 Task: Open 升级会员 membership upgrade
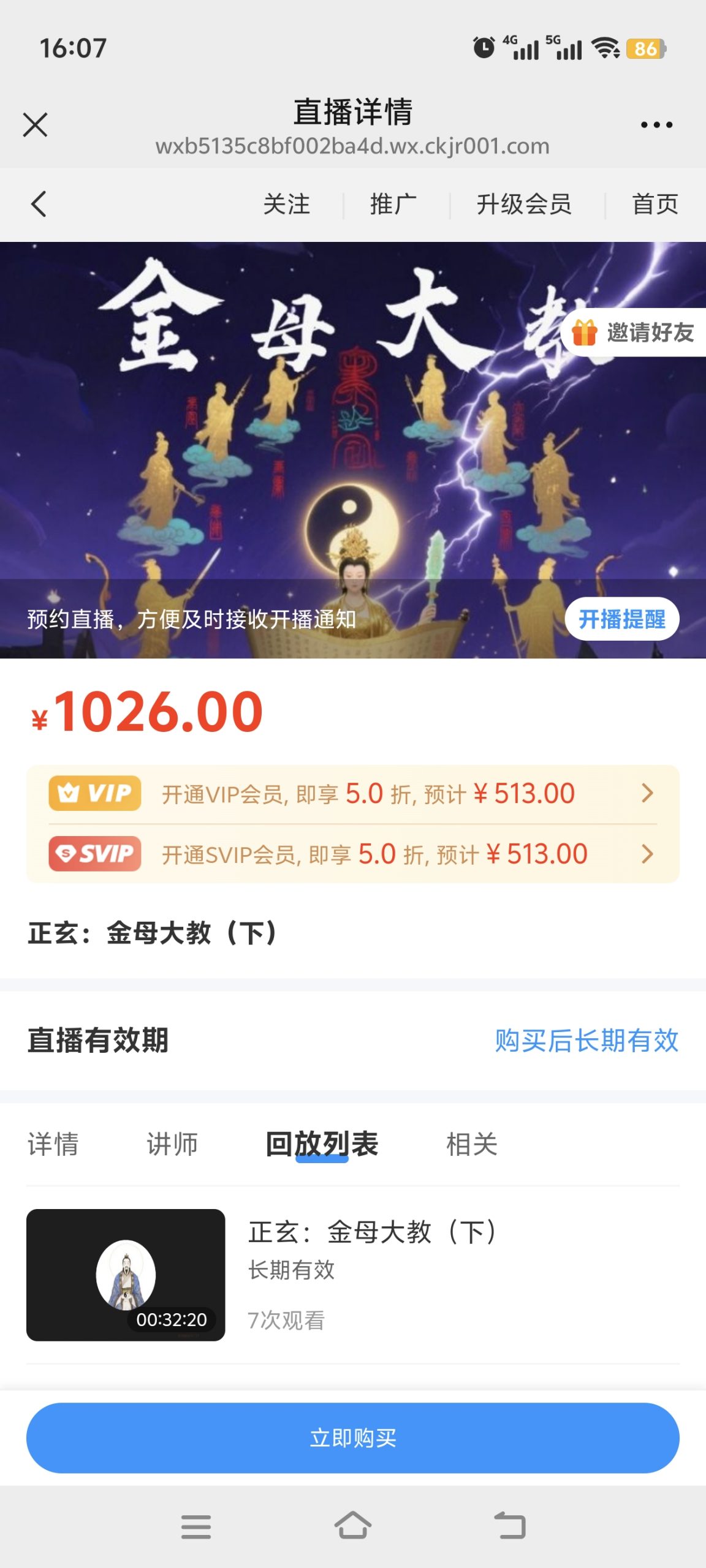point(524,204)
